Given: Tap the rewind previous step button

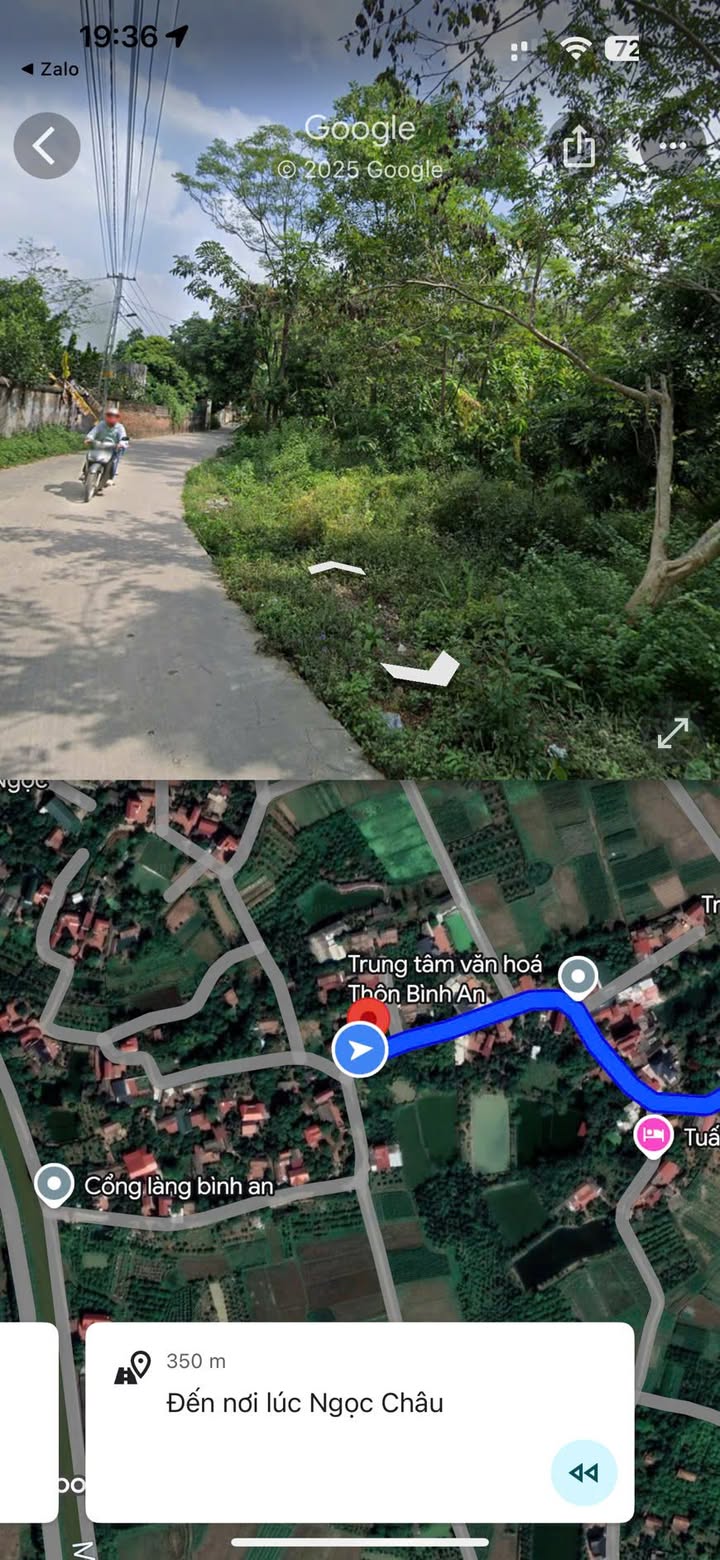Looking at the screenshot, I should (584, 1472).
